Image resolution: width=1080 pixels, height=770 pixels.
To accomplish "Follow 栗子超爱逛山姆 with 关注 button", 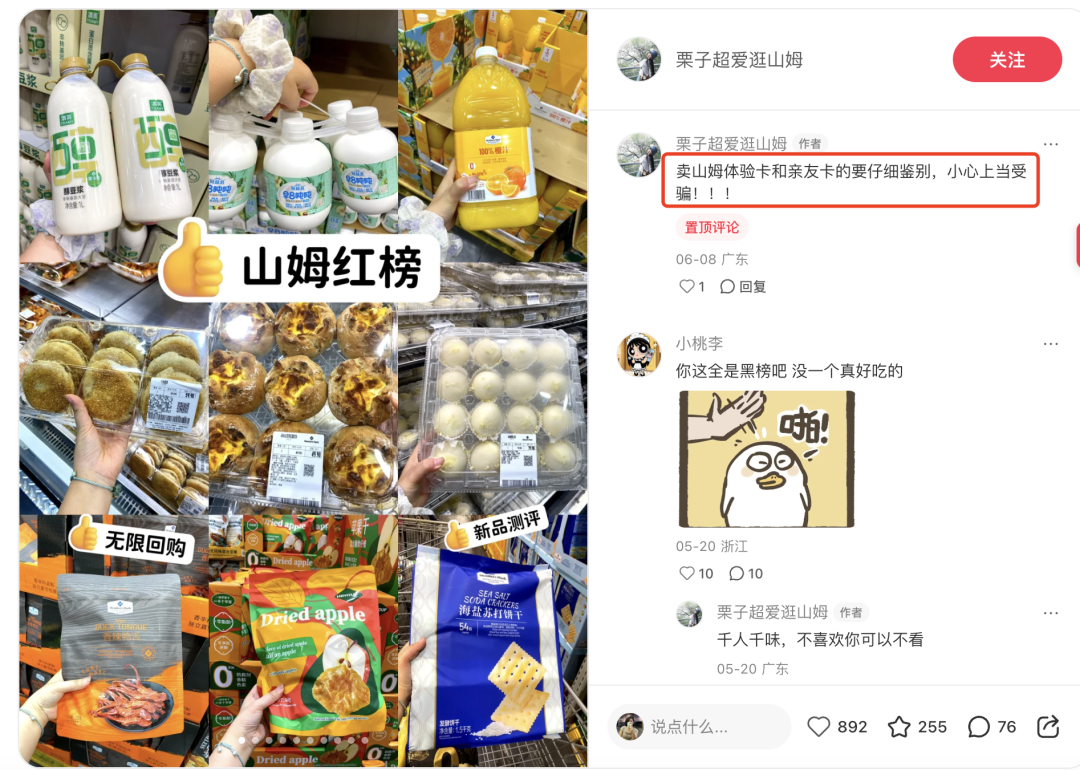I will point(1006,60).
